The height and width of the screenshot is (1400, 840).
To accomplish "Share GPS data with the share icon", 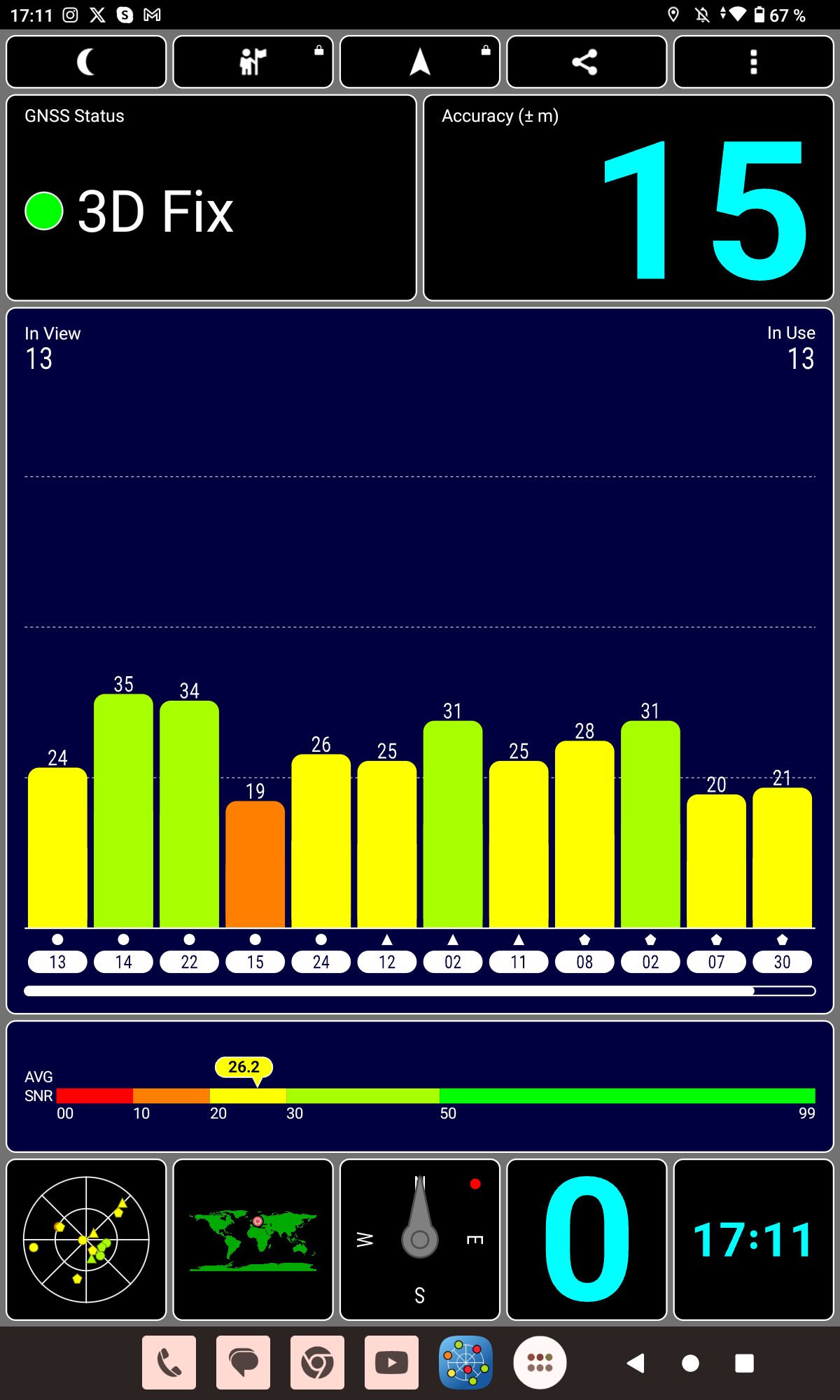I will click(587, 62).
